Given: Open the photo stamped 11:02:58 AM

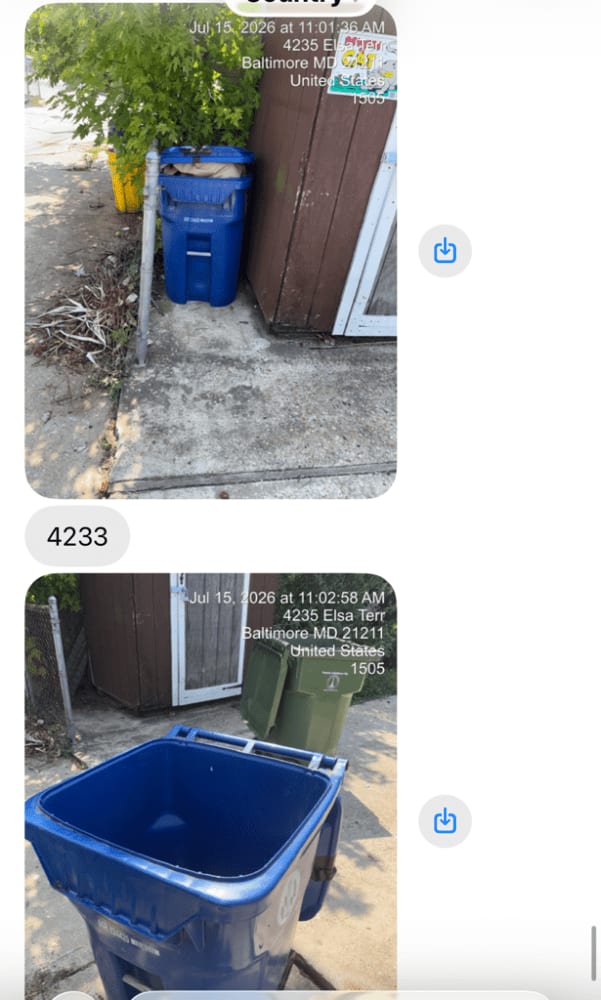Looking at the screenshot, I should click(x=211, y=786).
